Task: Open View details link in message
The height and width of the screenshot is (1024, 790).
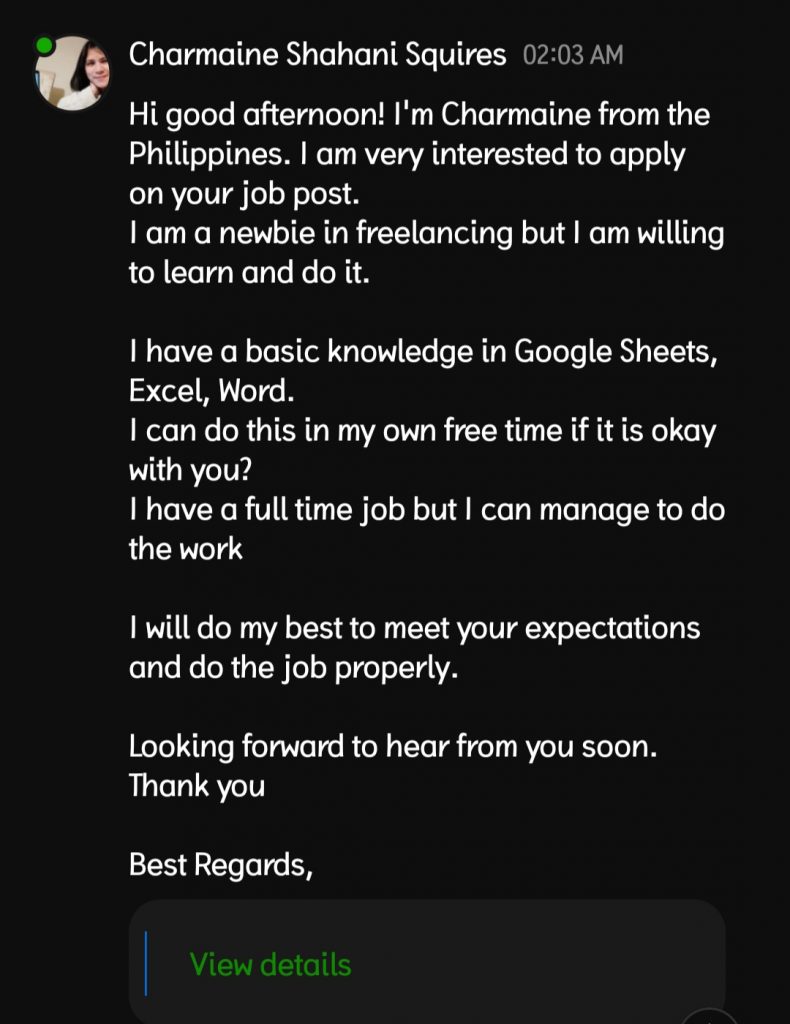Action: (x=270, y=965)
